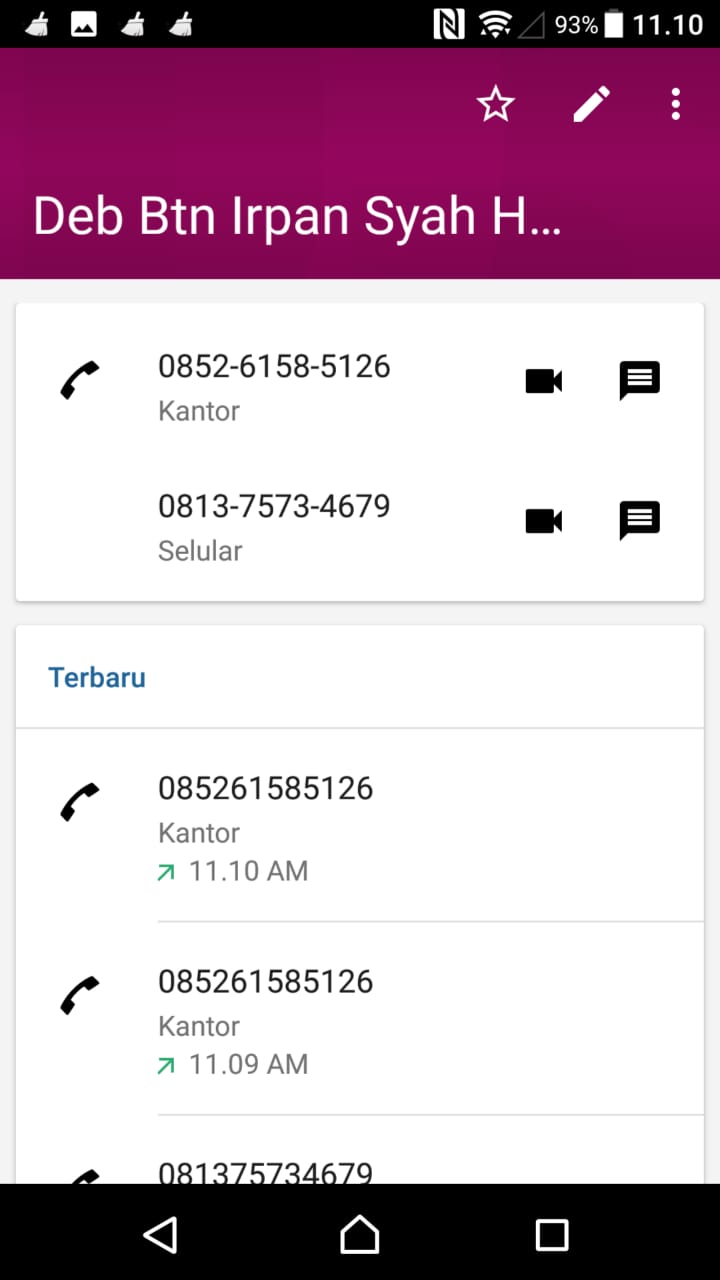Return to the home screen
The height and width of the screenshot is (1280, 720).
(x=360, y=1235)
